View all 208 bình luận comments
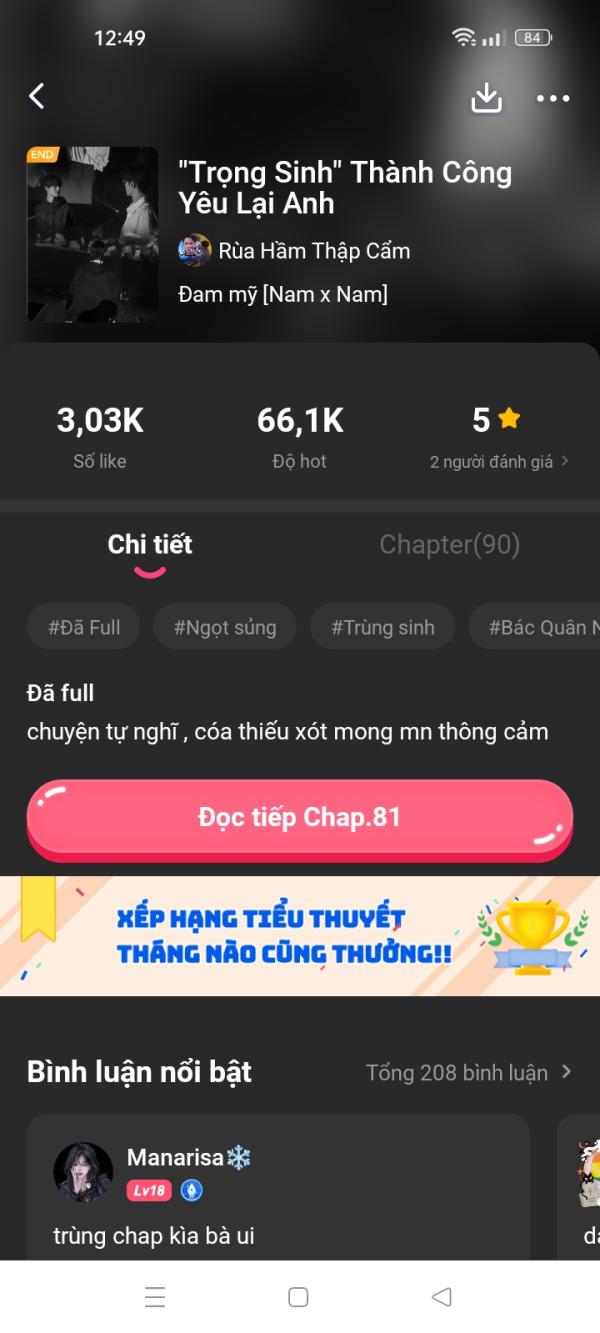 [x=468, y=1073]
